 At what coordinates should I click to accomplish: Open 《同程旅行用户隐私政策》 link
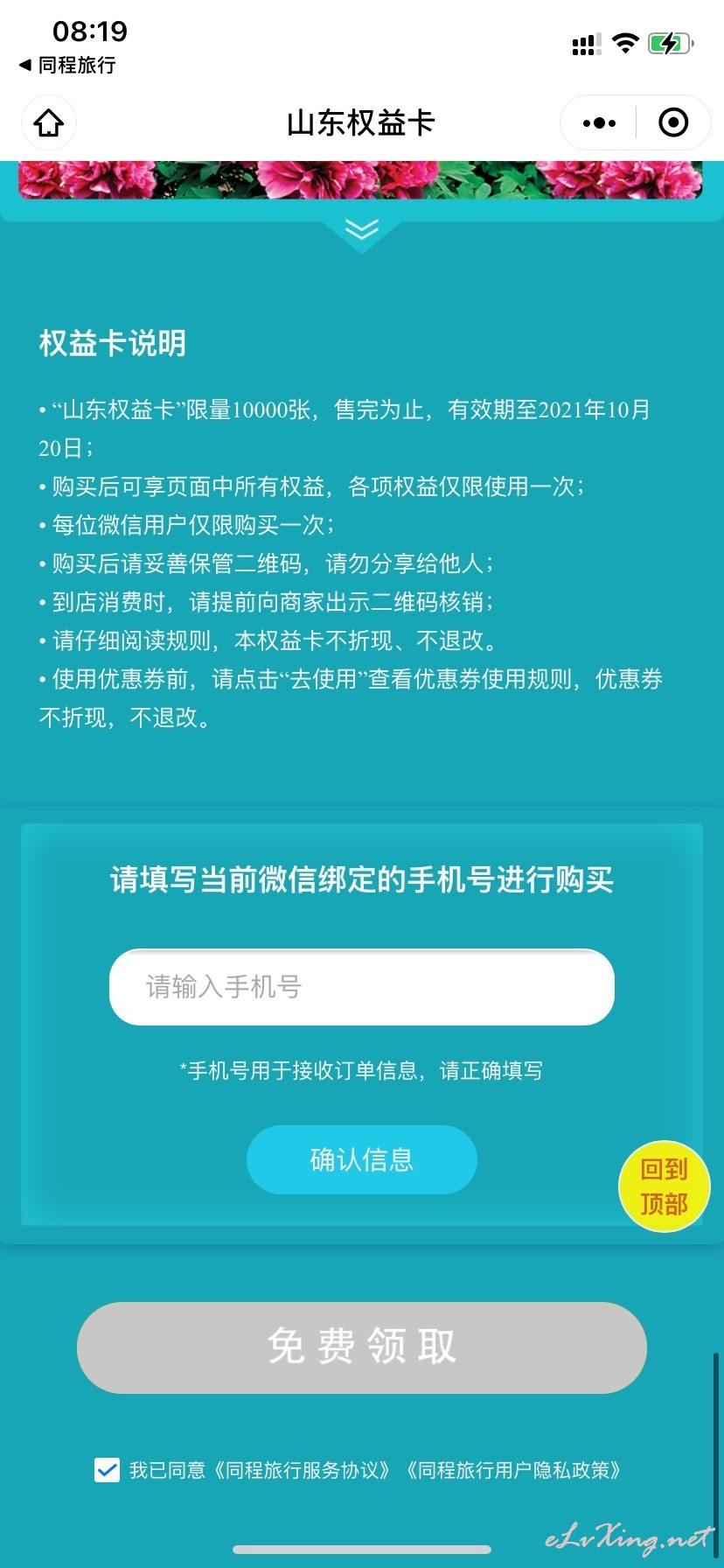513,1470
